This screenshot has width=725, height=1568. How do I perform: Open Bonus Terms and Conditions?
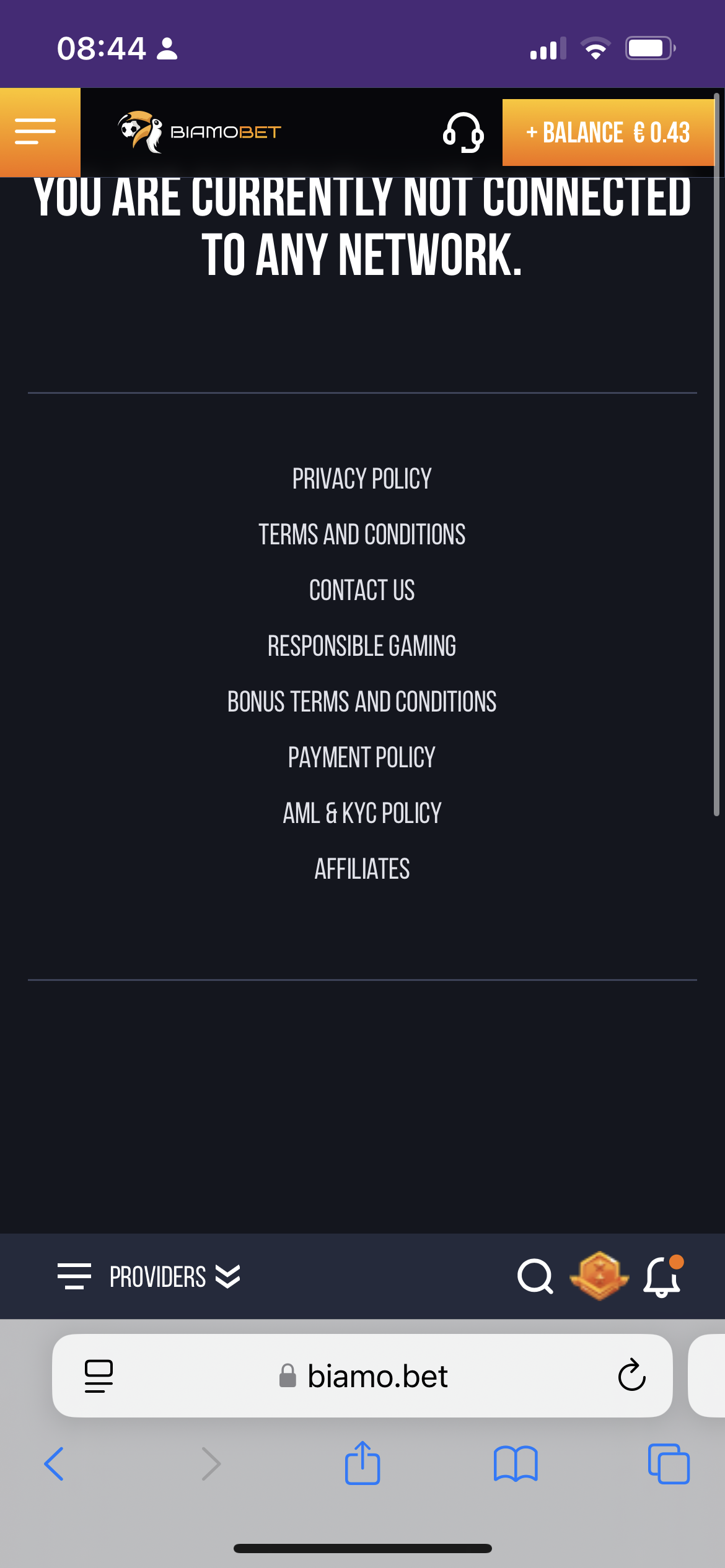point(362,702)
